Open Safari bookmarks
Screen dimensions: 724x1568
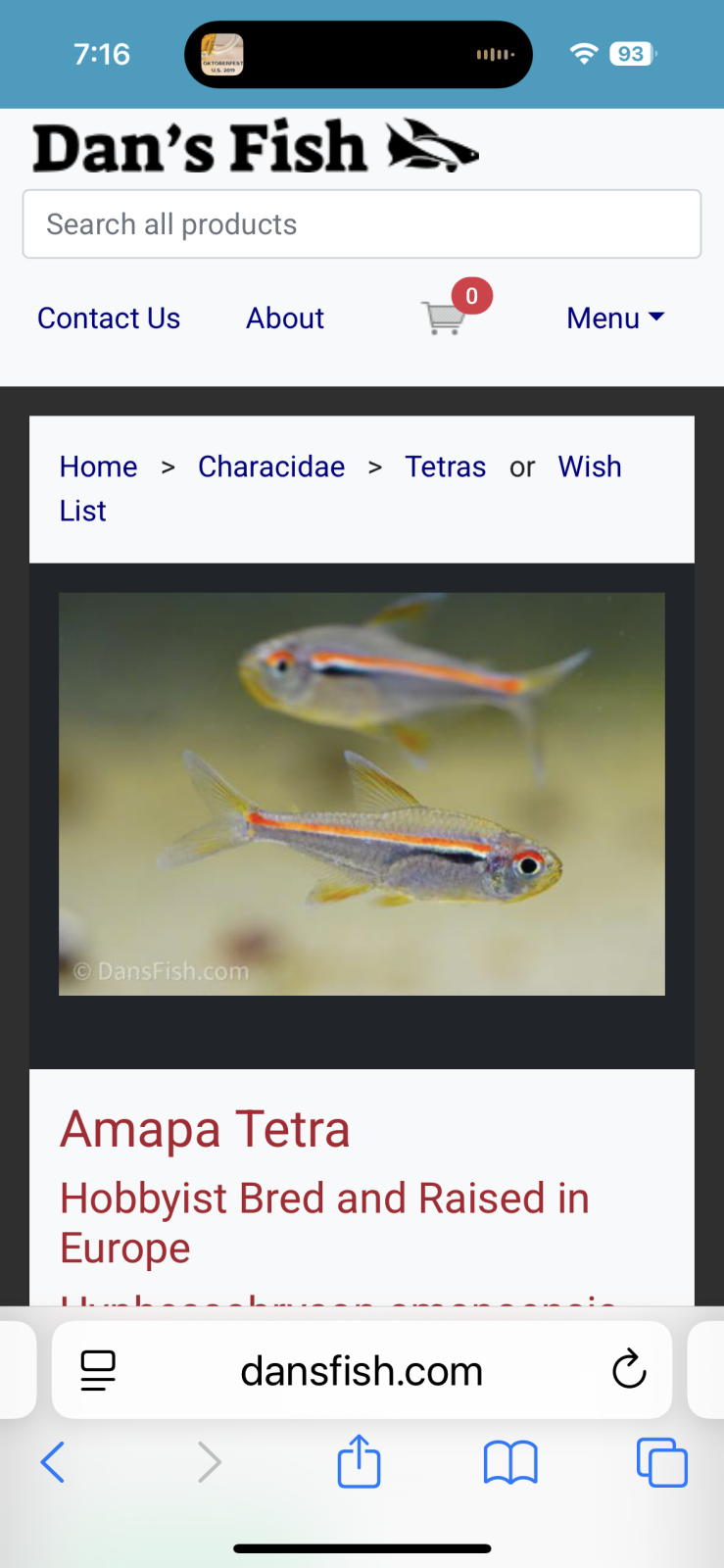[510, 1462]
